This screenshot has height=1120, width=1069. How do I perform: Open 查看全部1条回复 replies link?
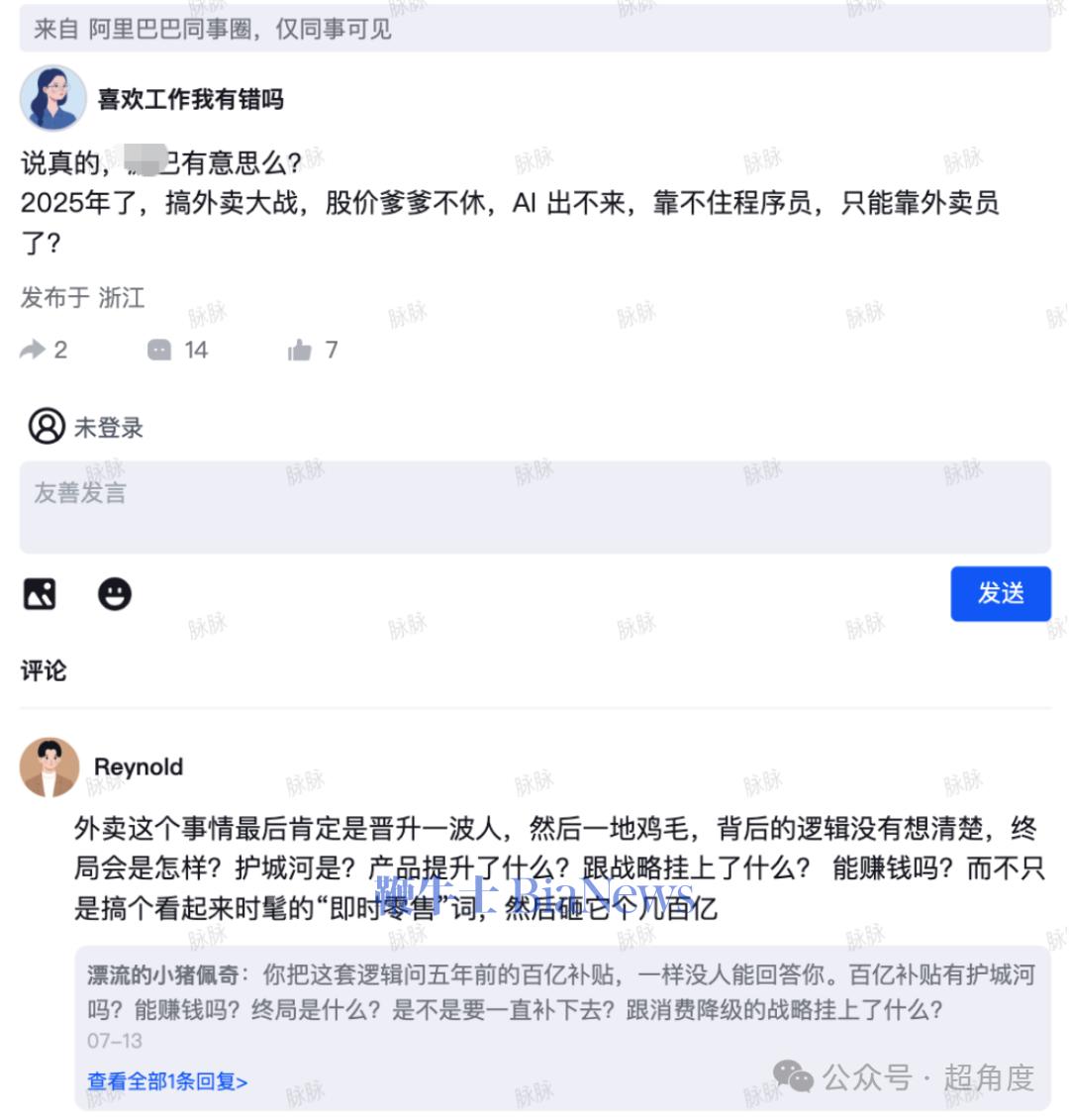164,1082
